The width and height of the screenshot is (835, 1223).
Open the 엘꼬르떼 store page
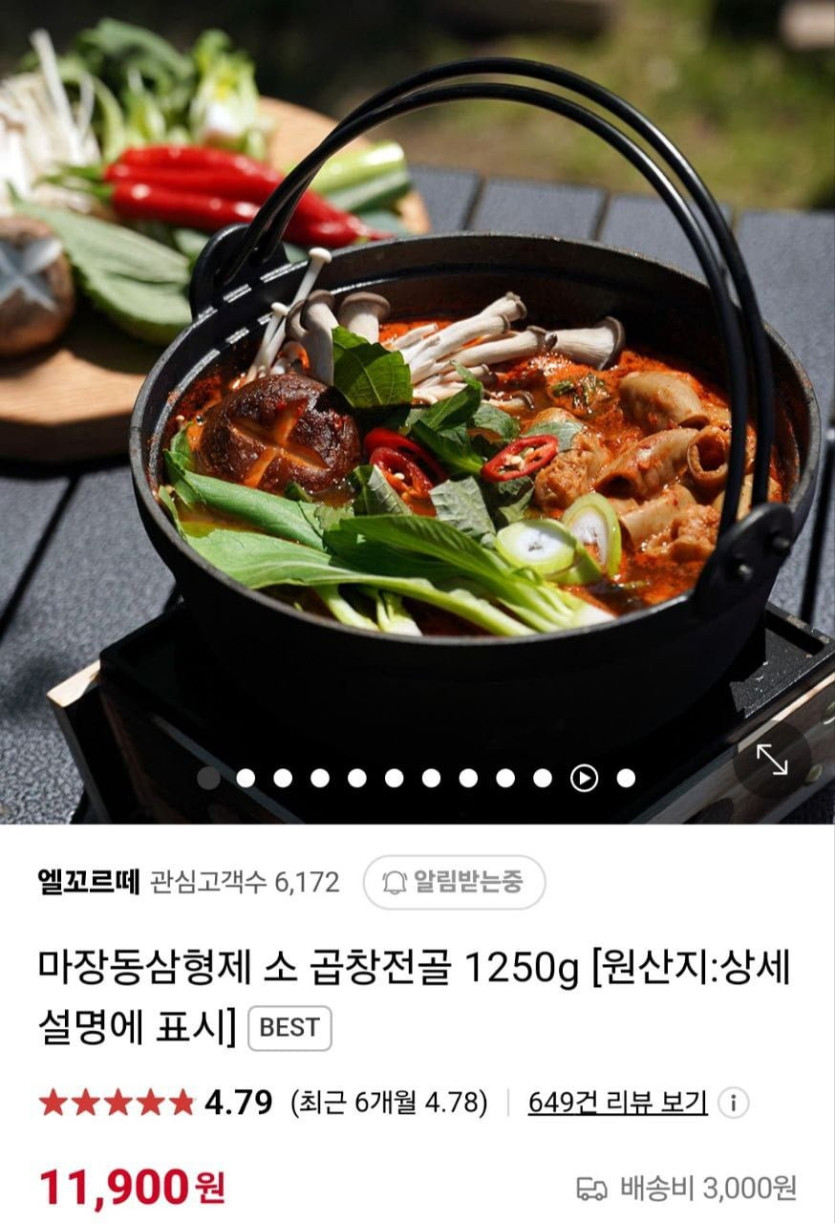pos(88,882)
